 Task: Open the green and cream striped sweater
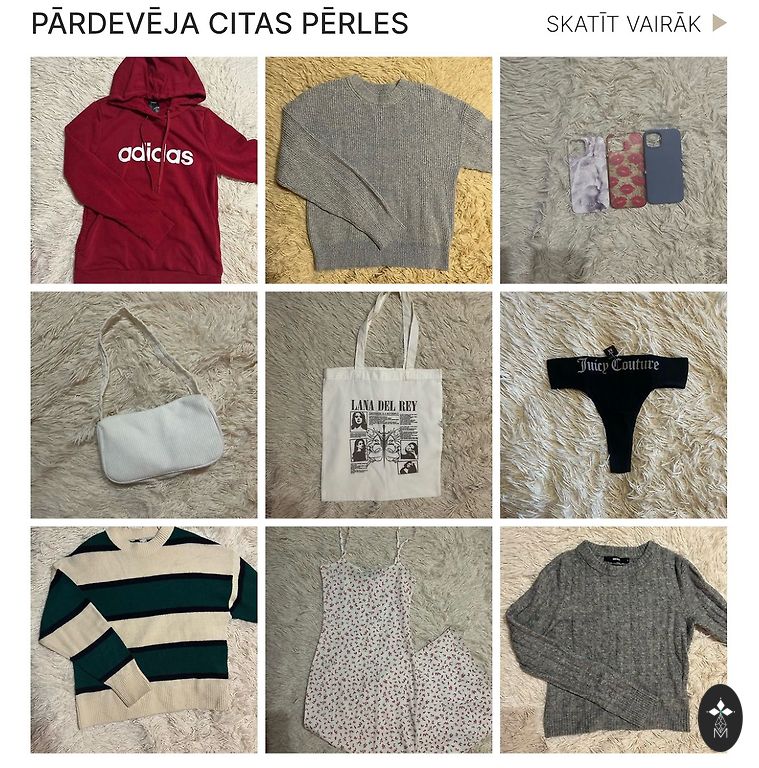pos(144,640)
